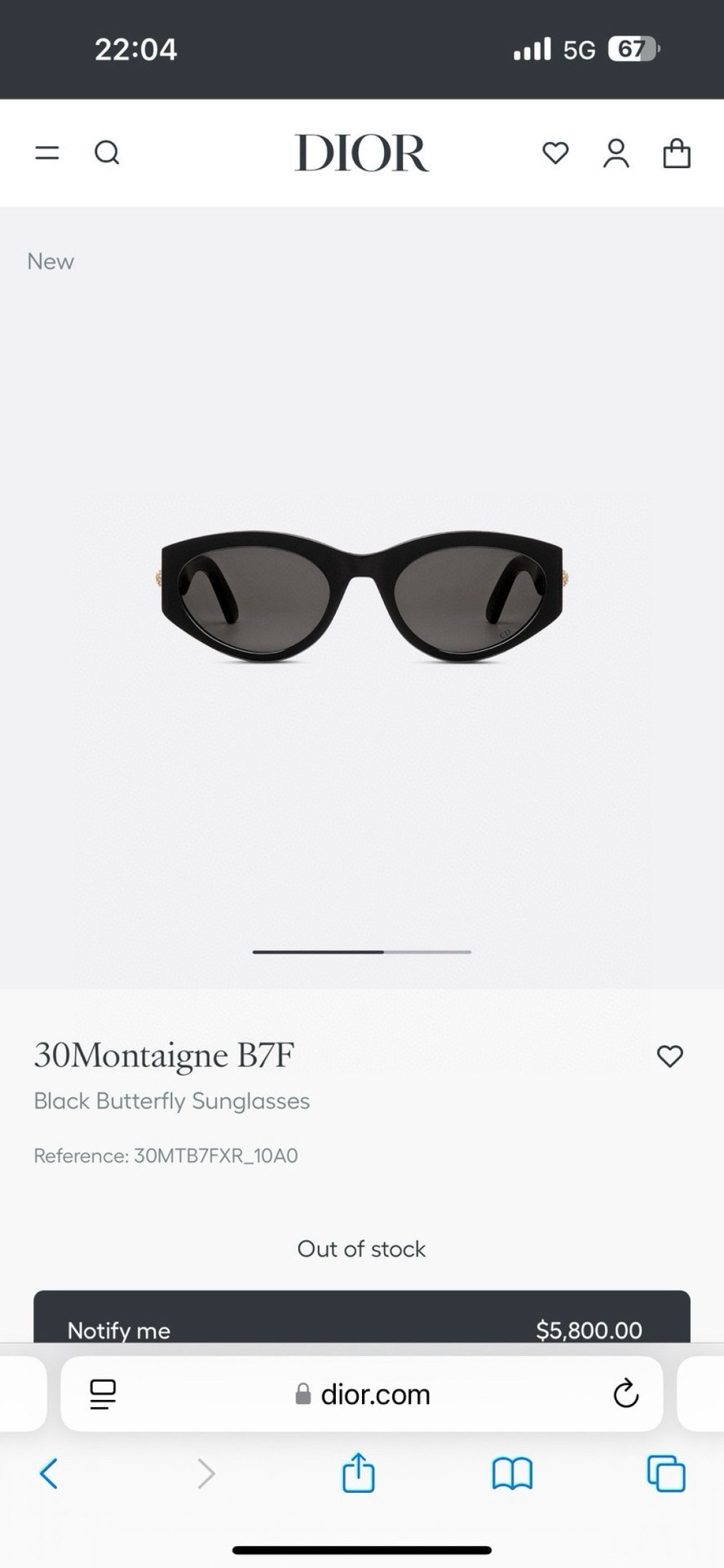Screen dimensions: 724x1568
Task: Open Safari bookmarks icon
Action: point(511,1473)
